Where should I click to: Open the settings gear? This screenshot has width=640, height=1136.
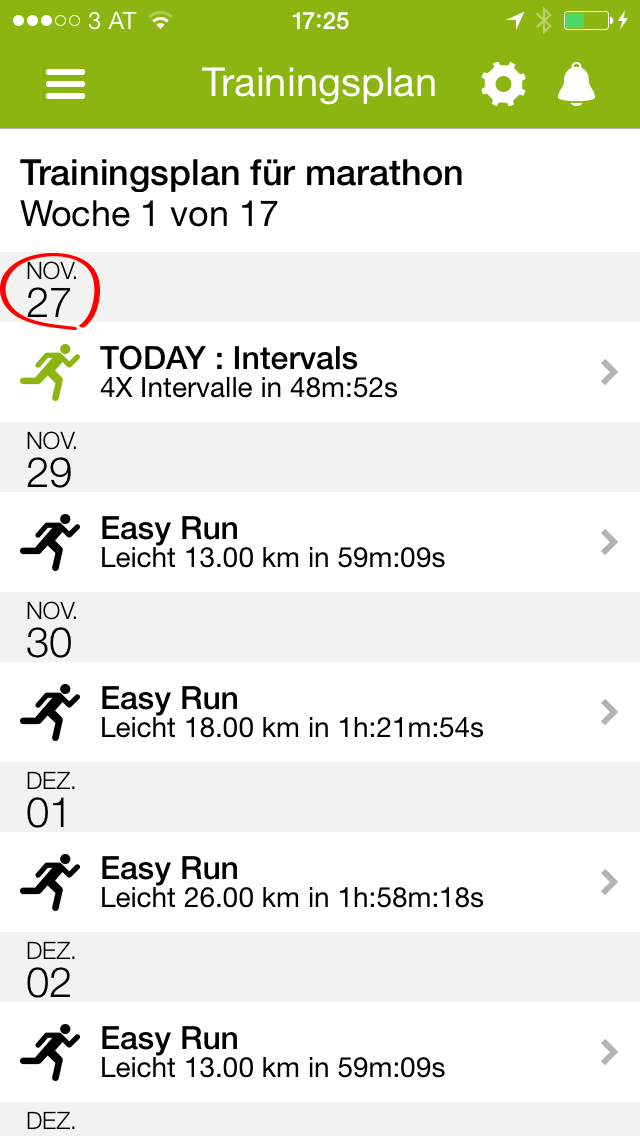click(503, 84)
